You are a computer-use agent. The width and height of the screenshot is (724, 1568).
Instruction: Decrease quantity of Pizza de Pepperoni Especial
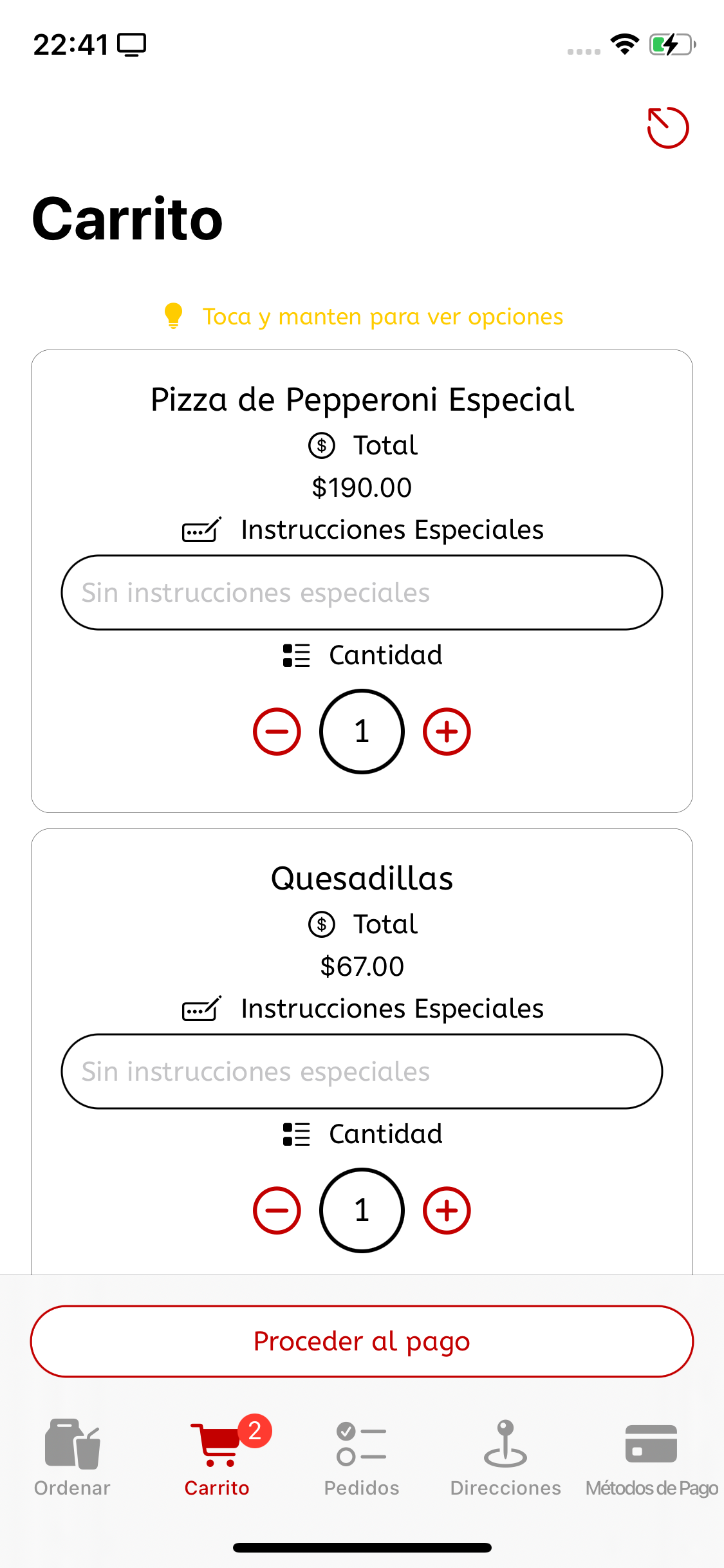[277, 731]
